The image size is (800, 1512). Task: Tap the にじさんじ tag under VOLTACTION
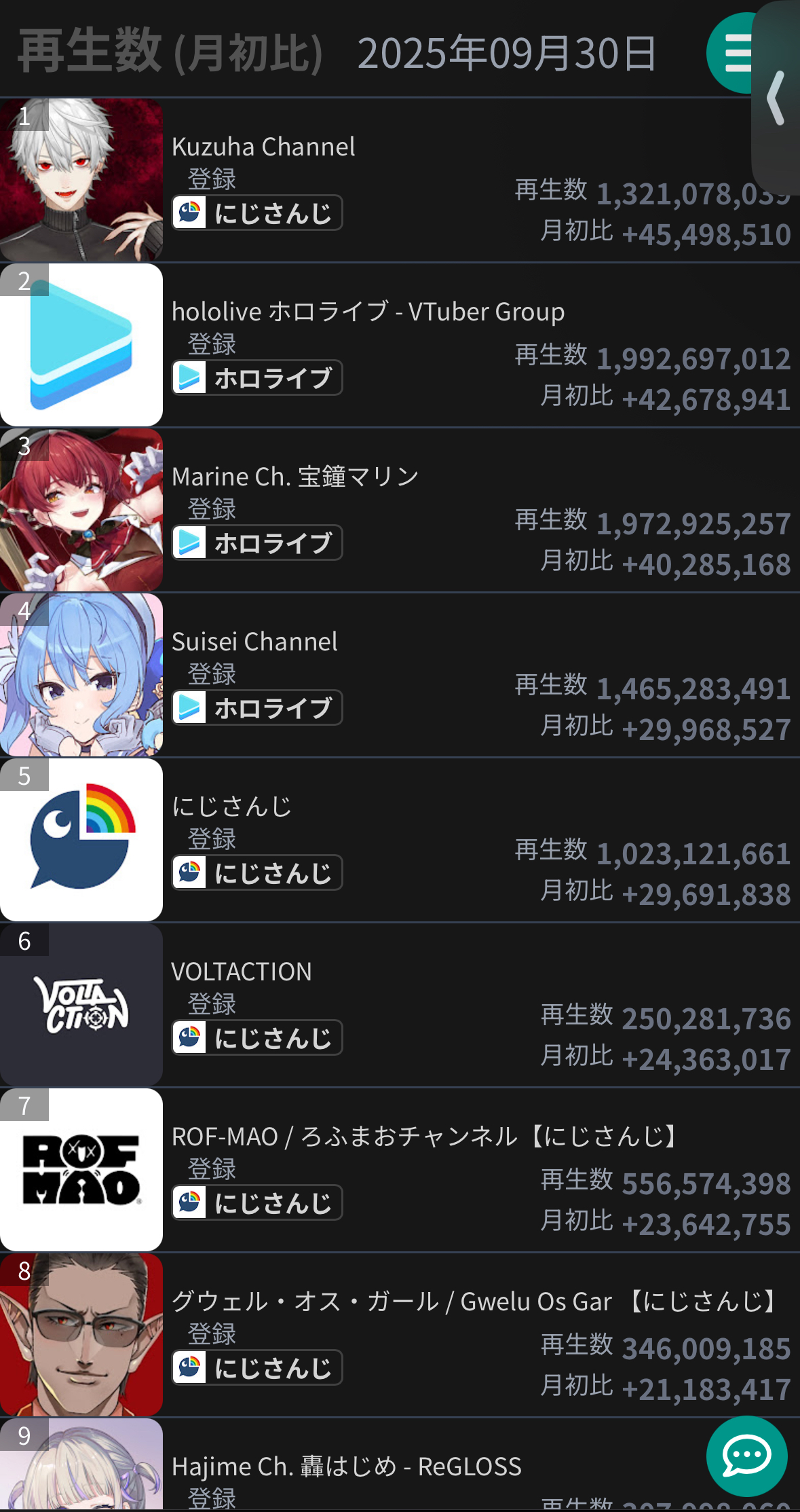click(x=257, y=1038)
